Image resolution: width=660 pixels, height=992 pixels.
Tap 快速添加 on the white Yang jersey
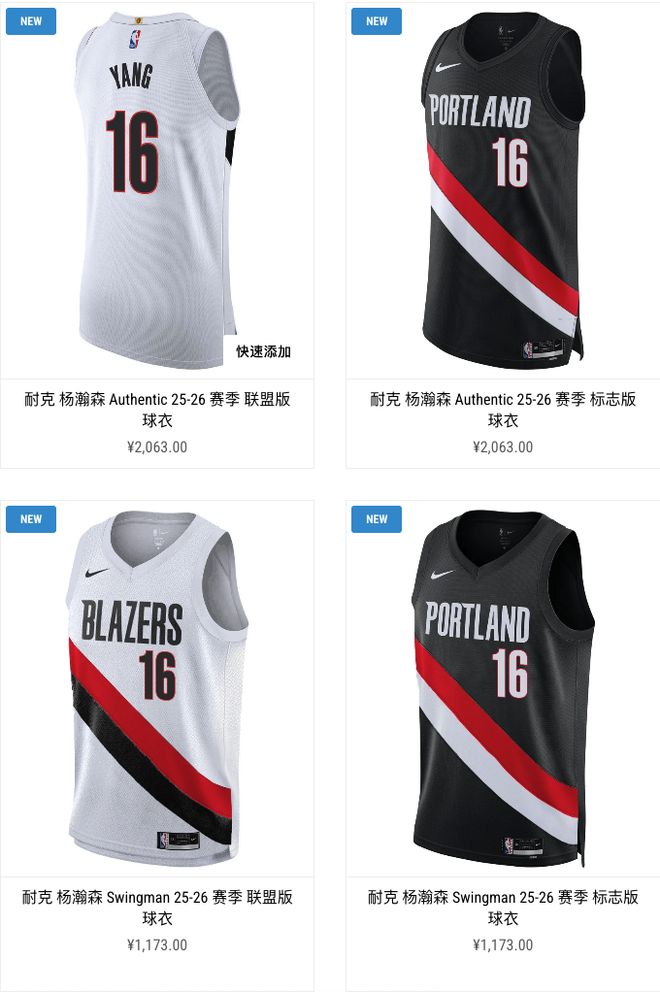tap(263, 352)
